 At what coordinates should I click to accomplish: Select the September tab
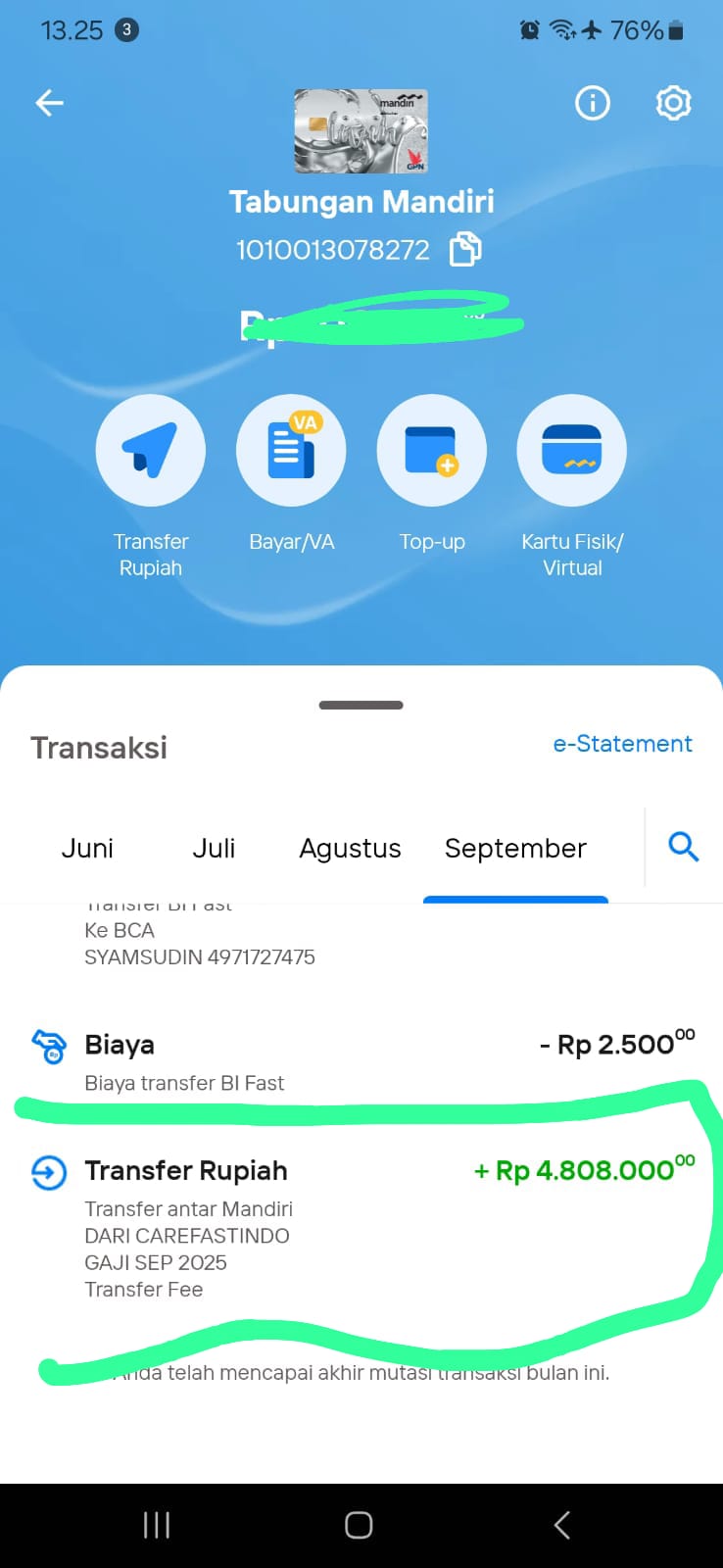(515, 848)
